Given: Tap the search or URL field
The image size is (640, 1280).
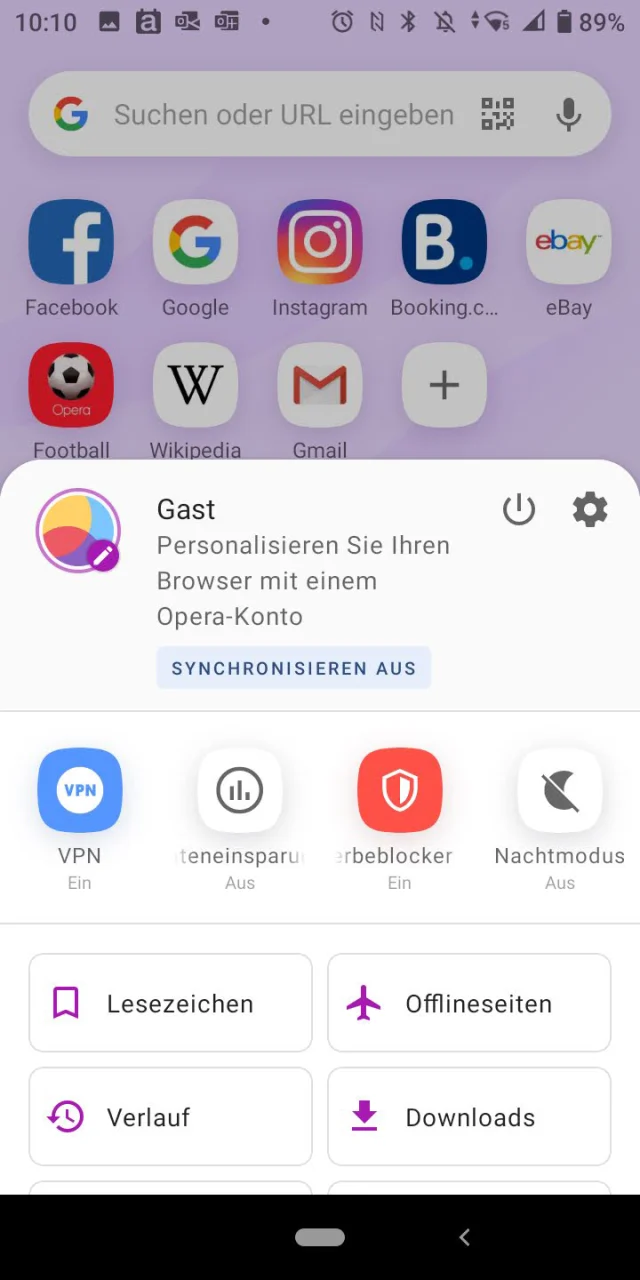Looking at the screenshot, I should 283,115.
